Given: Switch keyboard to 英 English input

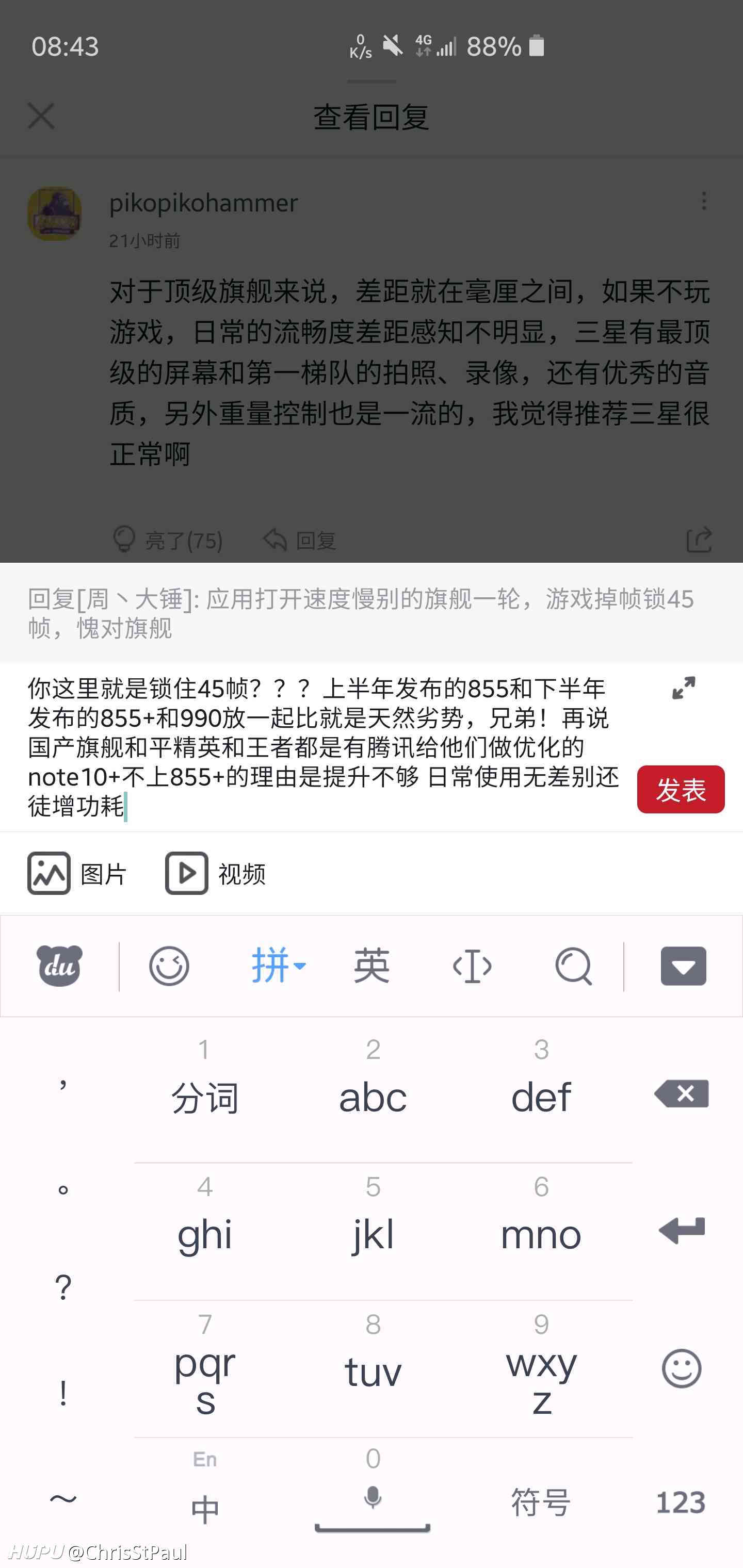Looking at the screenshot, I should tap(372, 966).
